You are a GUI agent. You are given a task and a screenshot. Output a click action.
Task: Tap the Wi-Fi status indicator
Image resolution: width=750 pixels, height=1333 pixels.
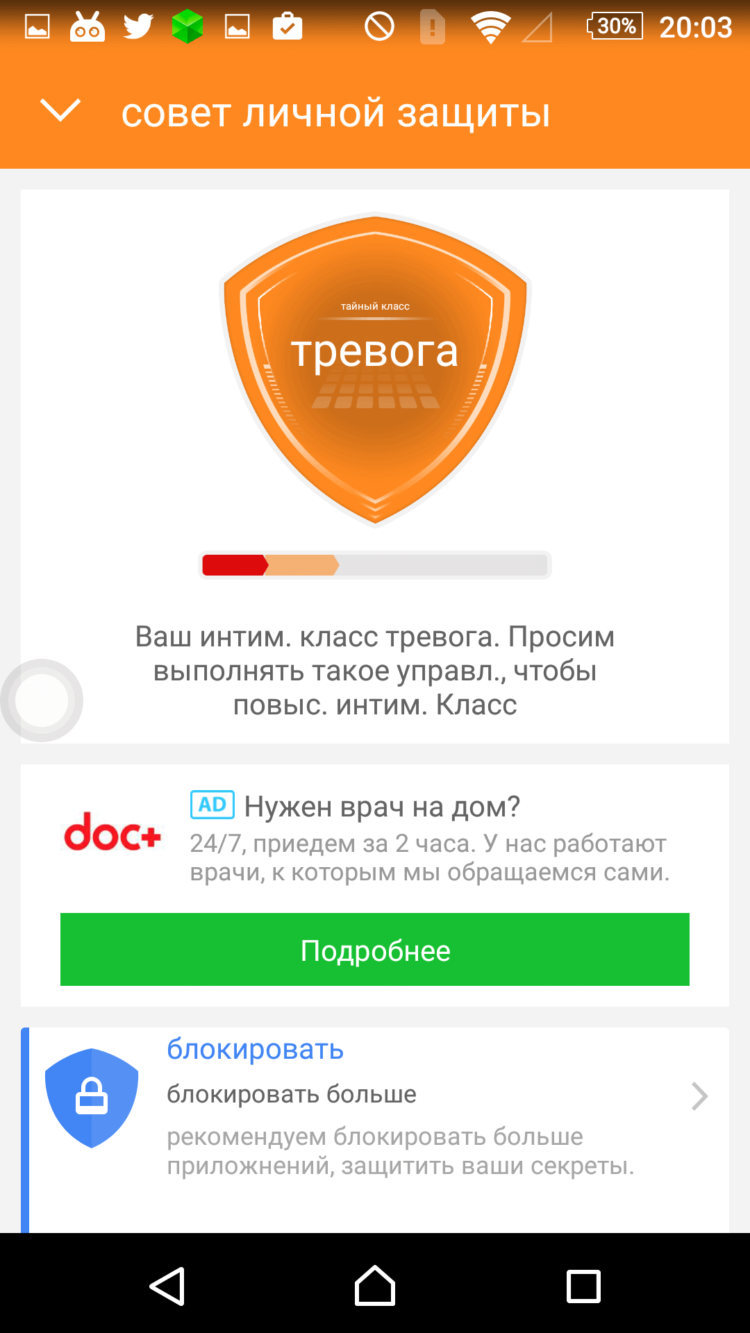coord(491,26)
